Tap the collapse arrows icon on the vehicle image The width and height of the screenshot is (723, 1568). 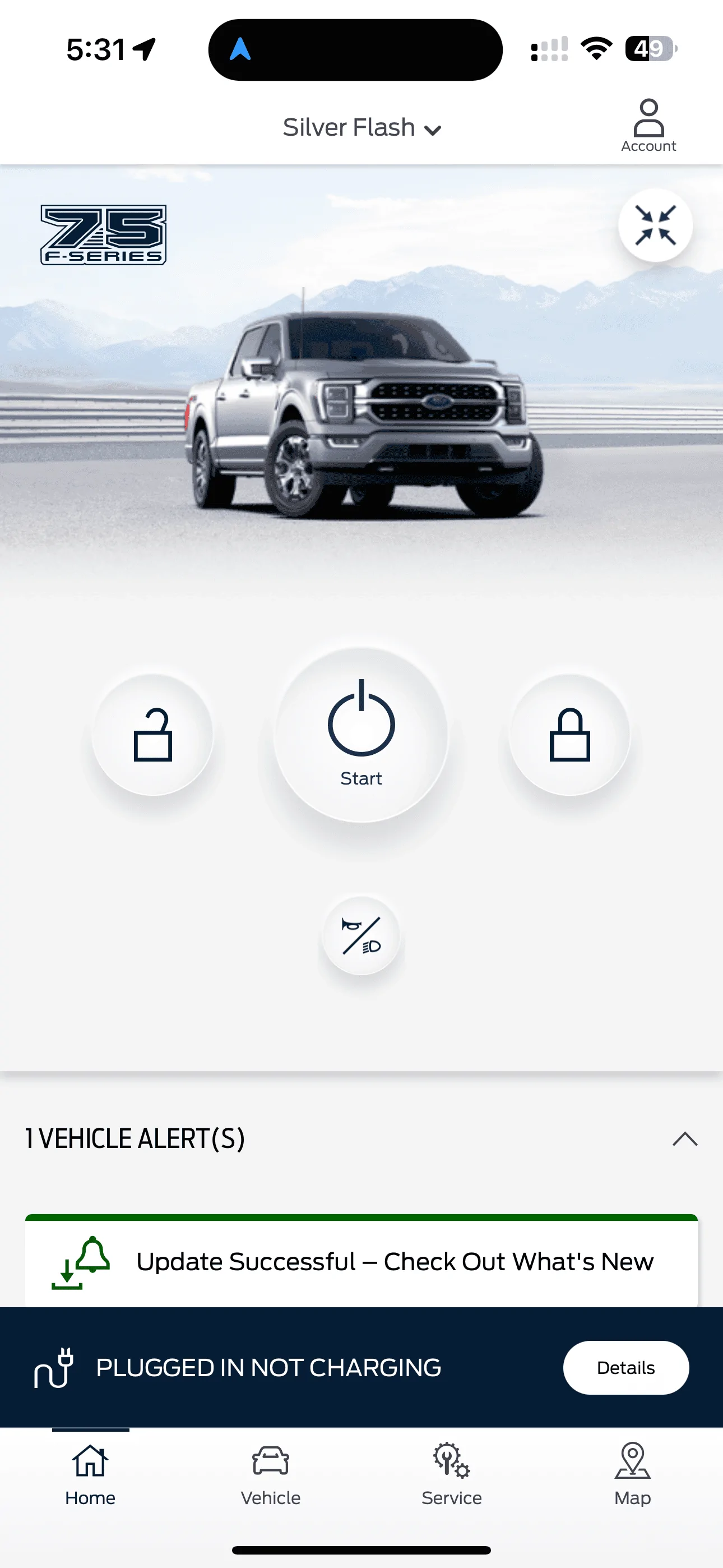655,225
